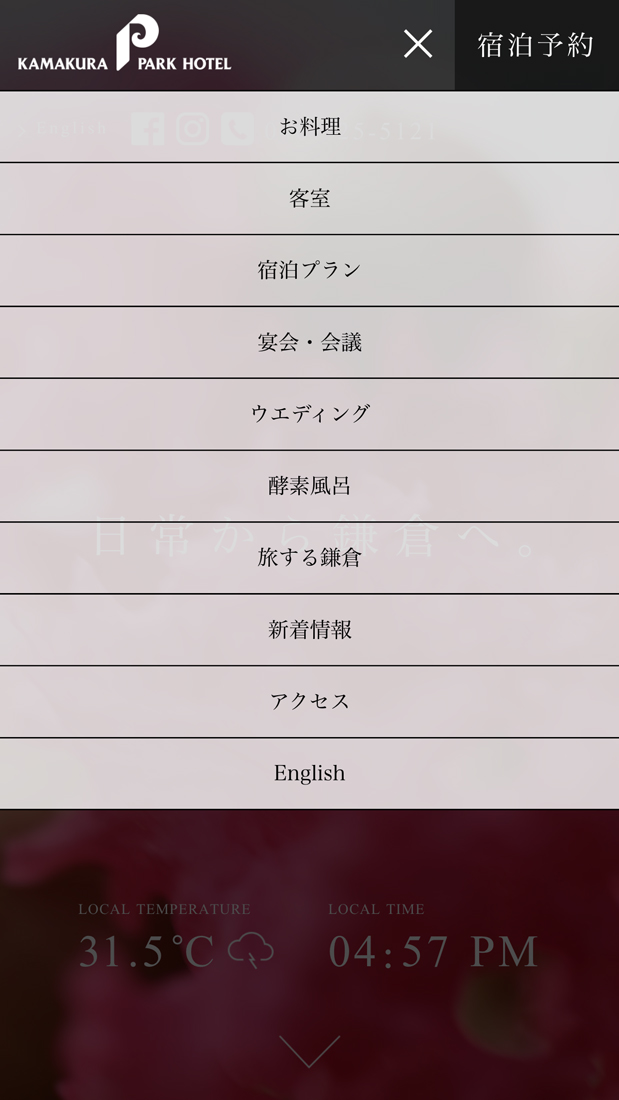Check 新着情報 news
The width and height of the screenshot is (619, 1100).
310,630
